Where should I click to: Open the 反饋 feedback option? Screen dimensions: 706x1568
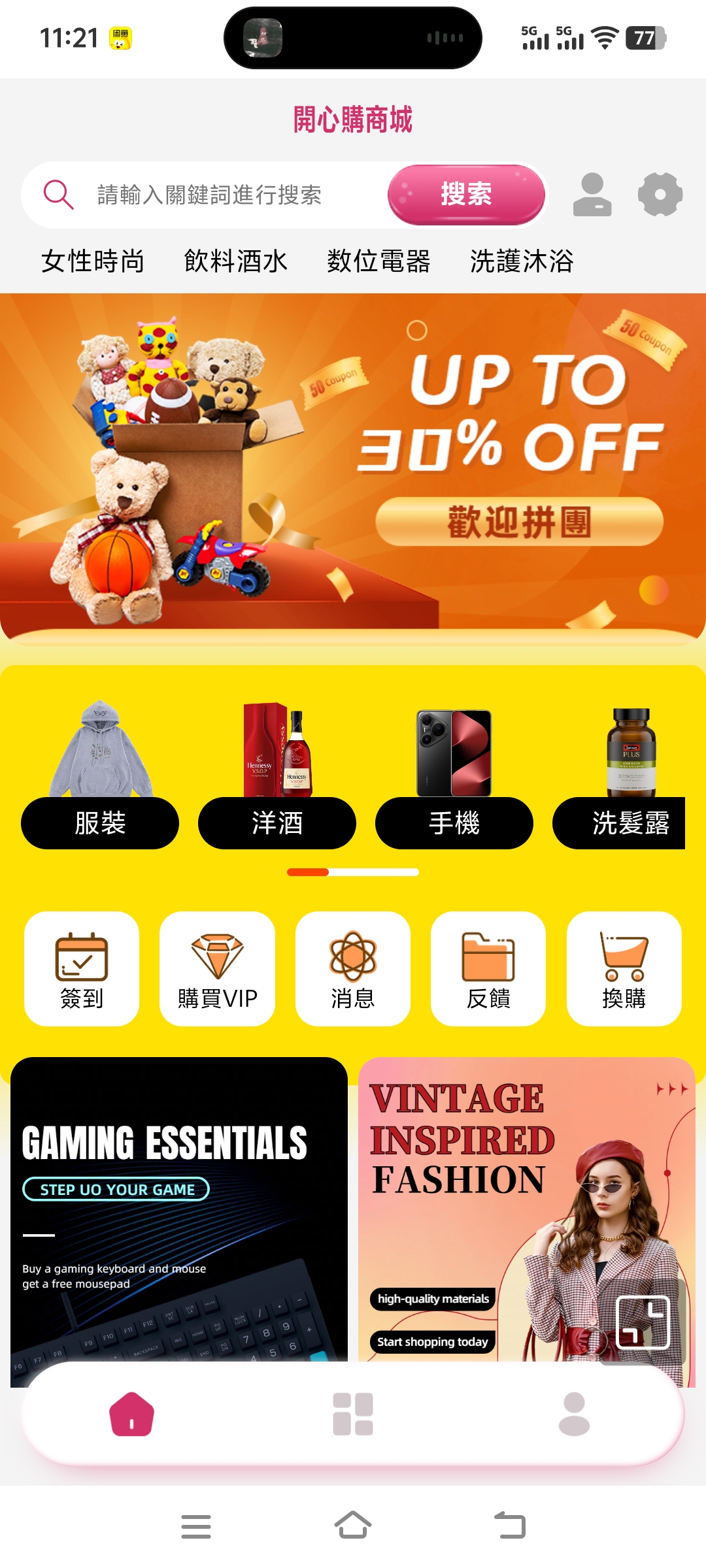488,968
